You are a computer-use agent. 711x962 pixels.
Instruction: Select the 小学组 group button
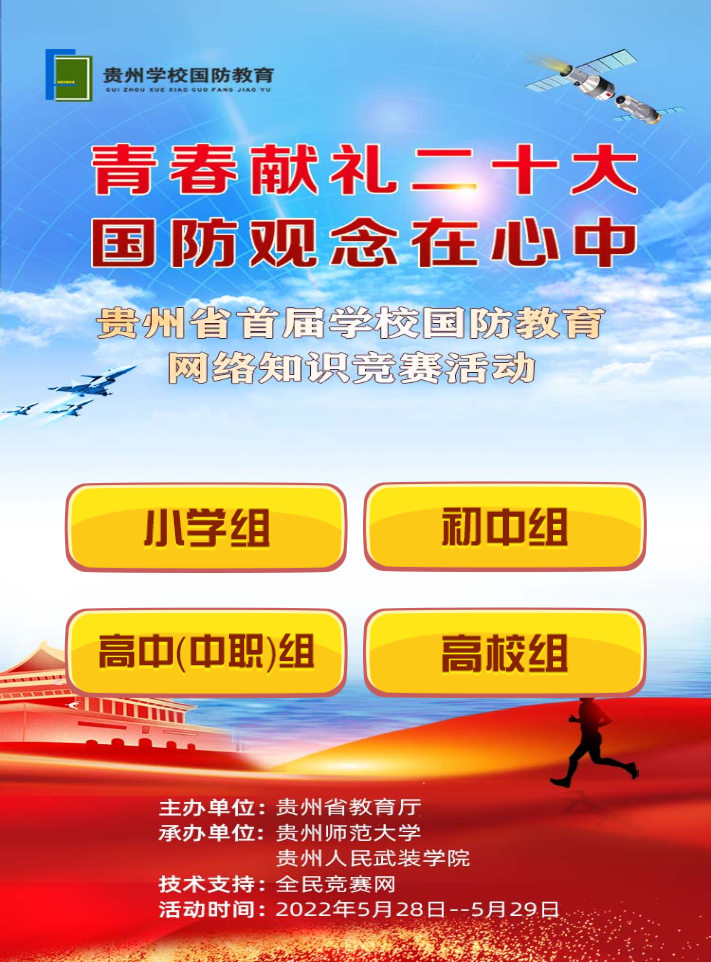pyautogui.click(x=206, y=527)
